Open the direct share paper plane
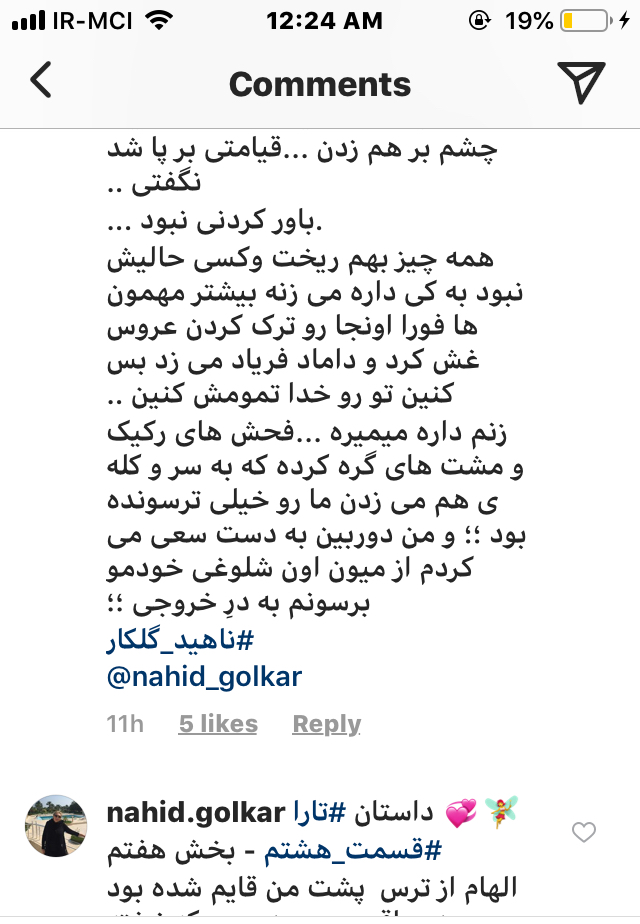Viewport: 640px width, 924px height. point(581,82)
